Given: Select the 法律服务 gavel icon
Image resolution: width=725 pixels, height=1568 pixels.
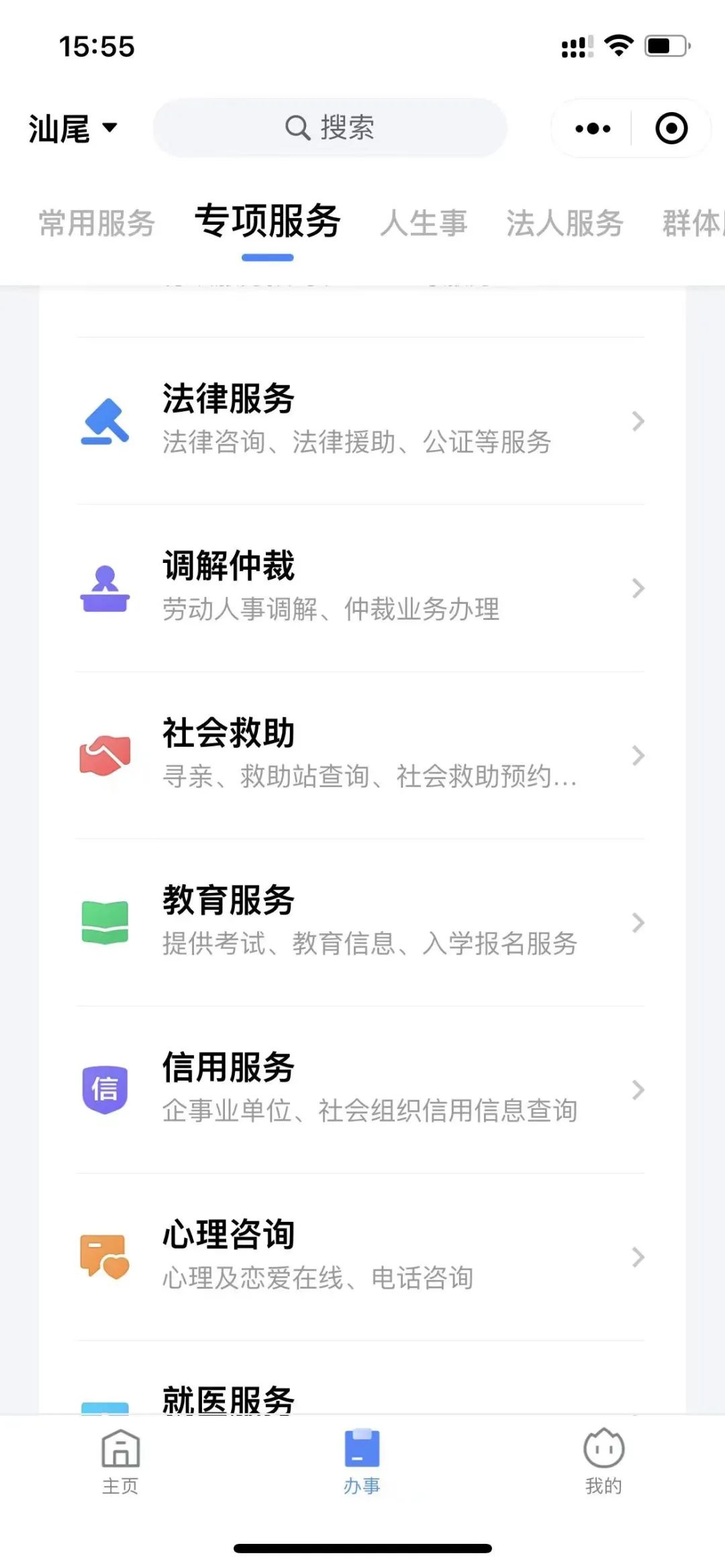Looking at the screenshot, I should [x=105, y=418].
